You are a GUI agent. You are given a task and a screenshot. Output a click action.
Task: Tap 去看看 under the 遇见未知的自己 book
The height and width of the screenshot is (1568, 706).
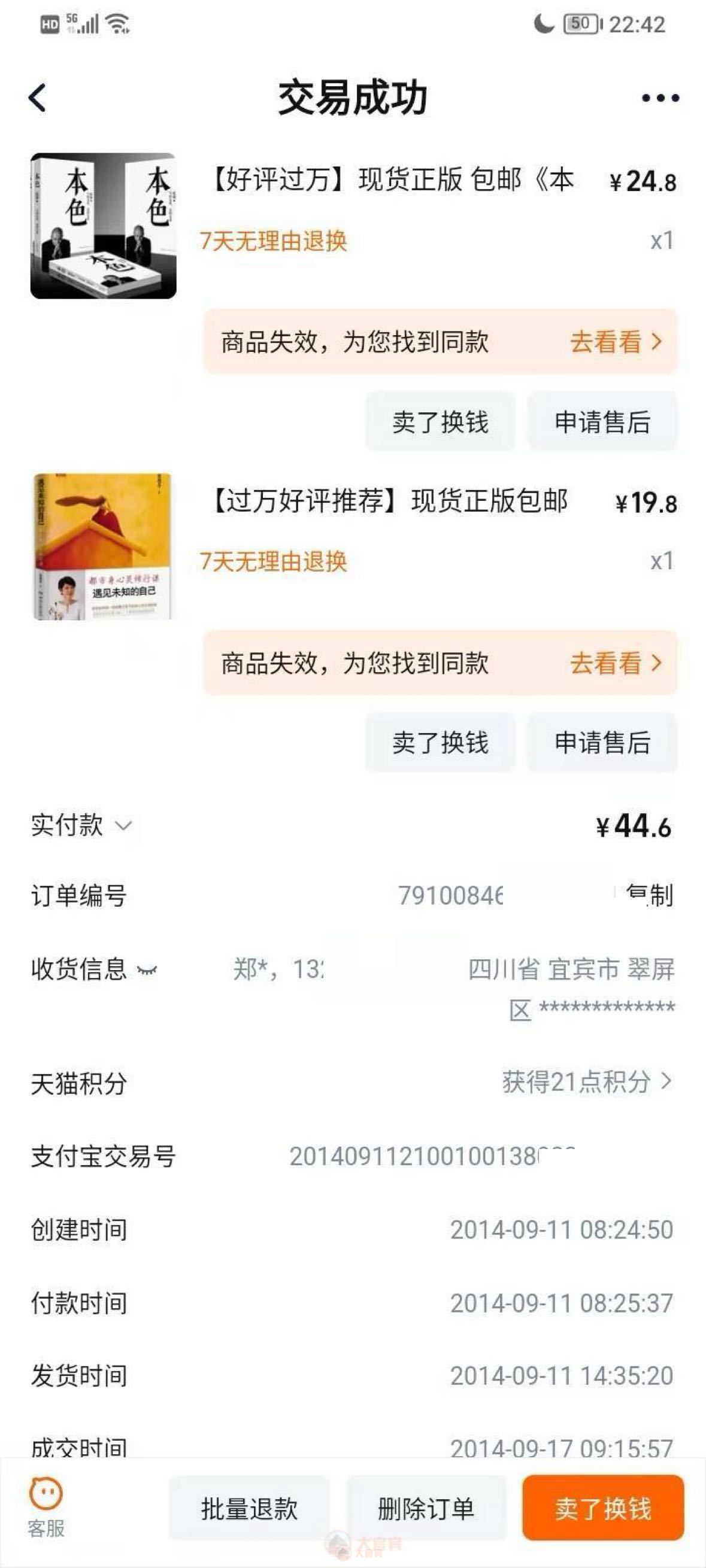pos(615,663)
